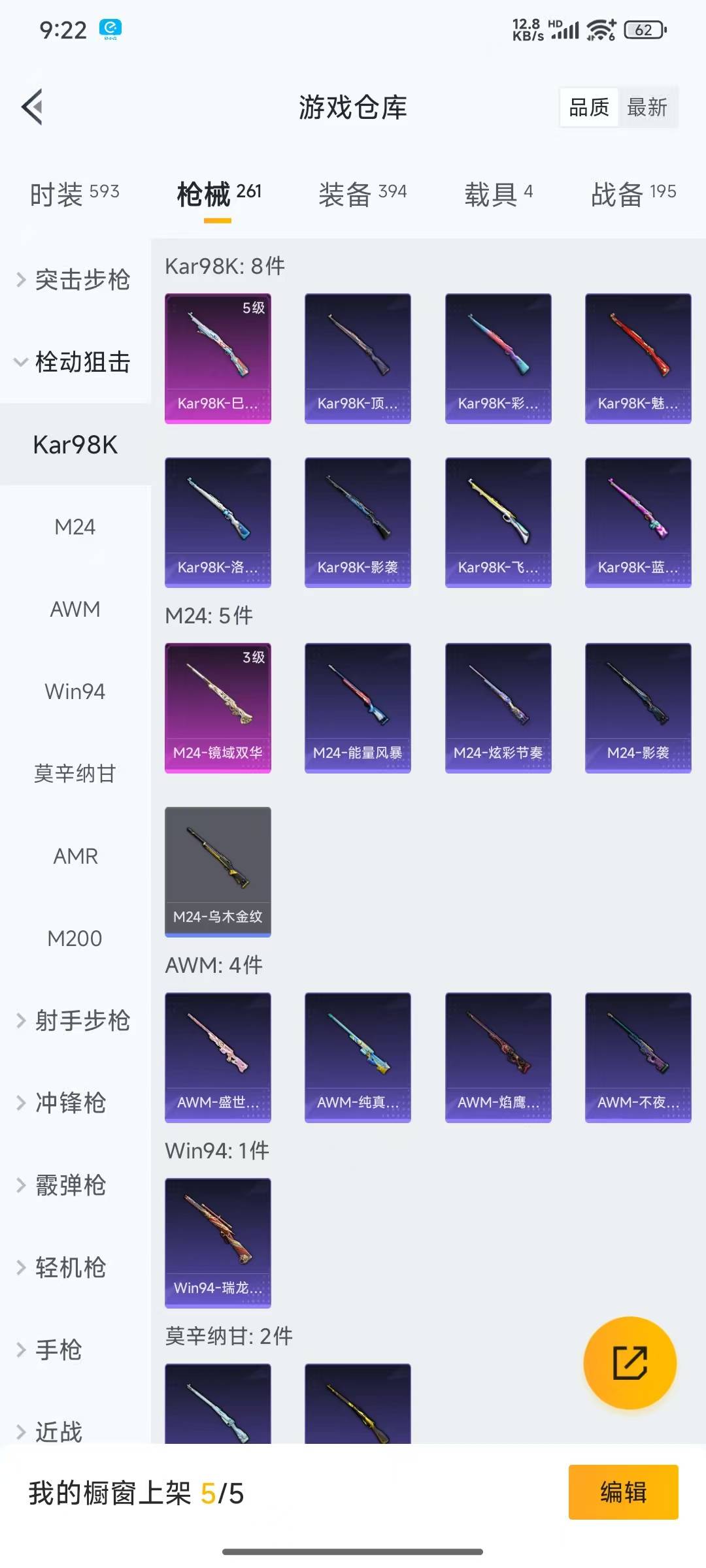Go back using the top-left arrow

[33, 106]
